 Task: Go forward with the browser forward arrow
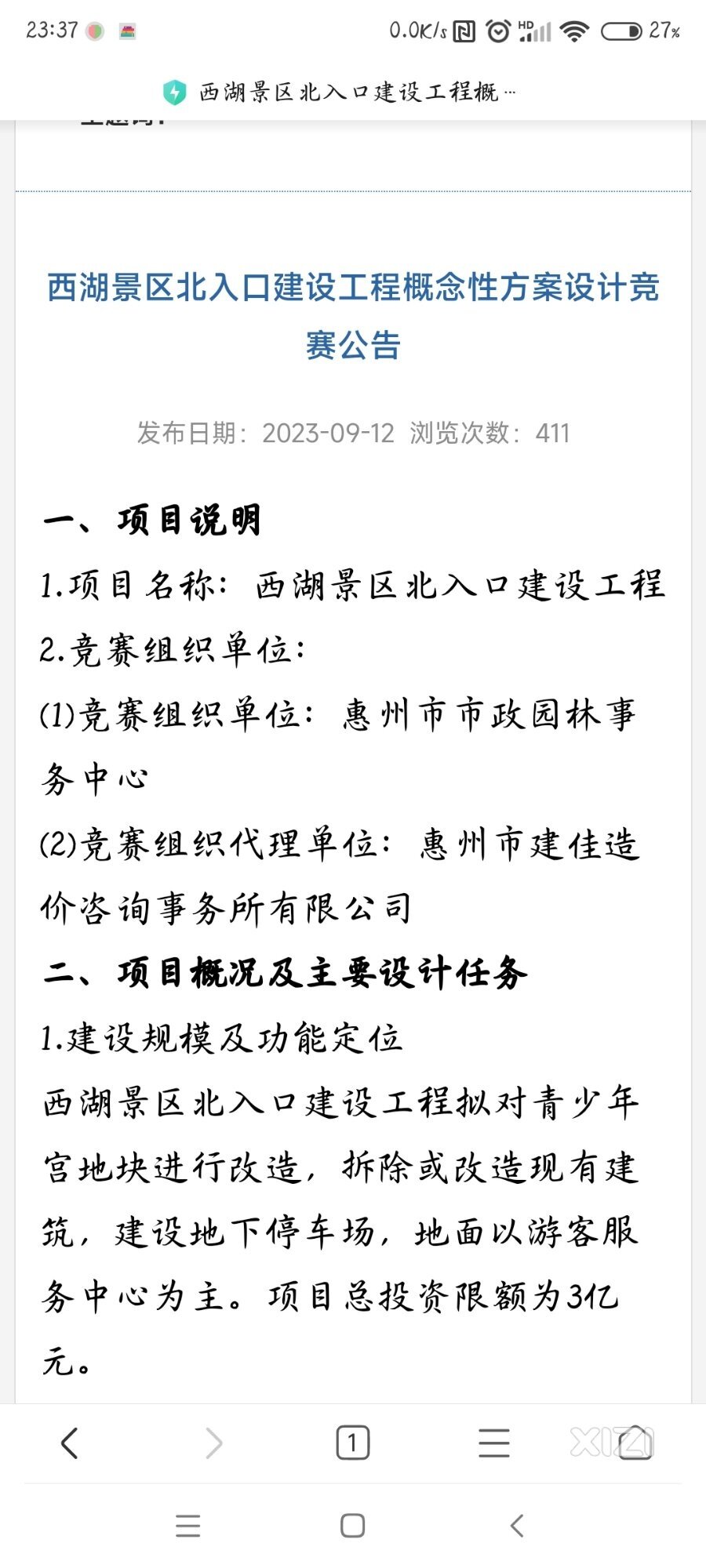[213, 1443]
